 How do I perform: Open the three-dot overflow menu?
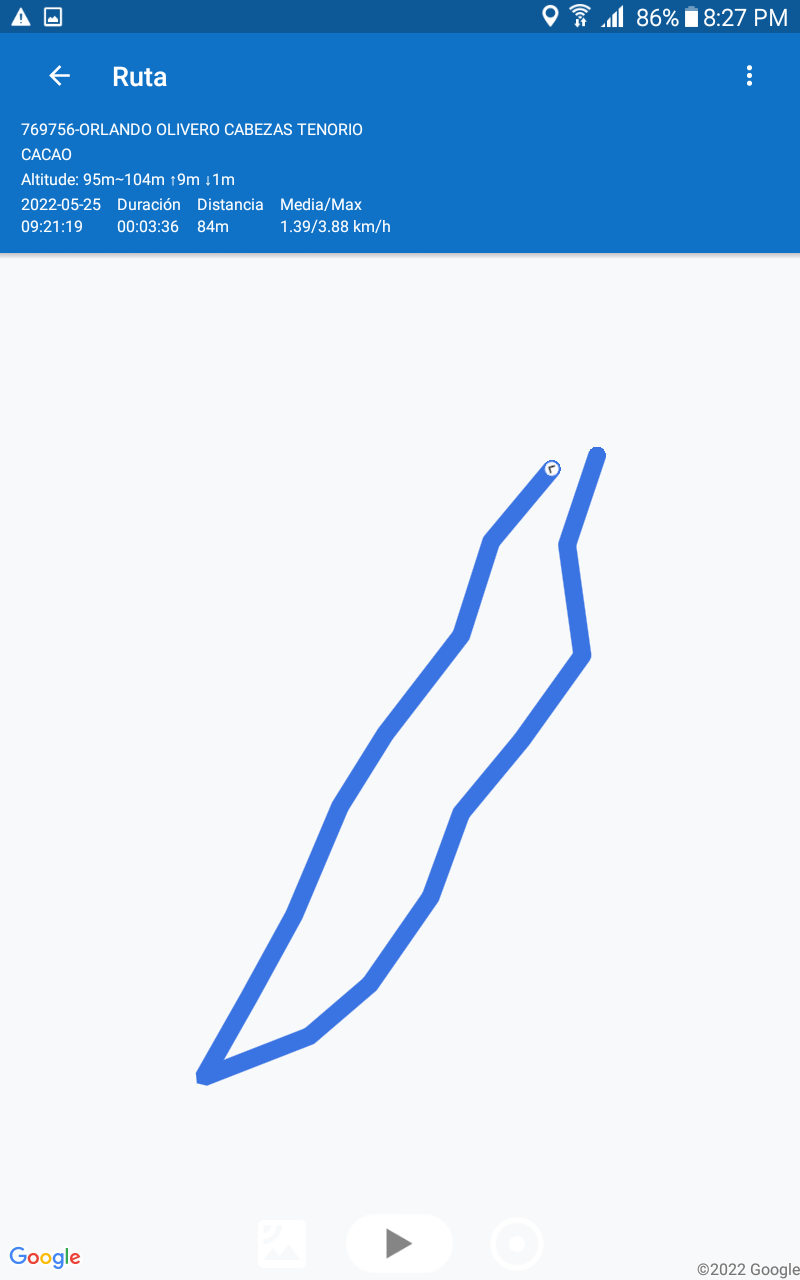pyautogui.click(x=749, y=76)
